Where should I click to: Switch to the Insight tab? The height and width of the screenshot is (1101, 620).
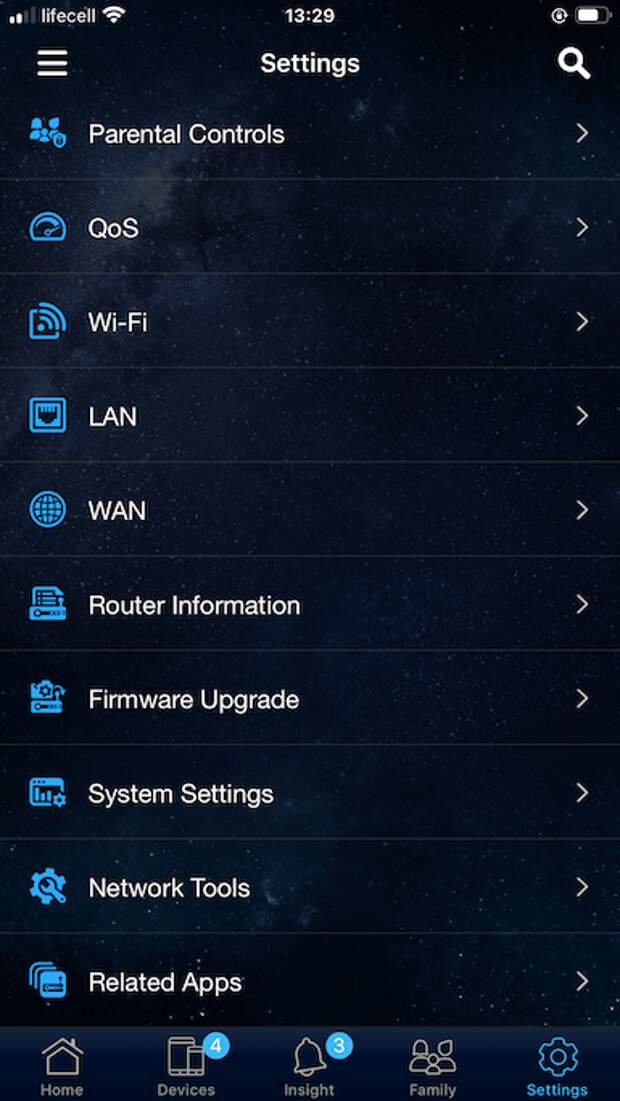(310, 1066)
